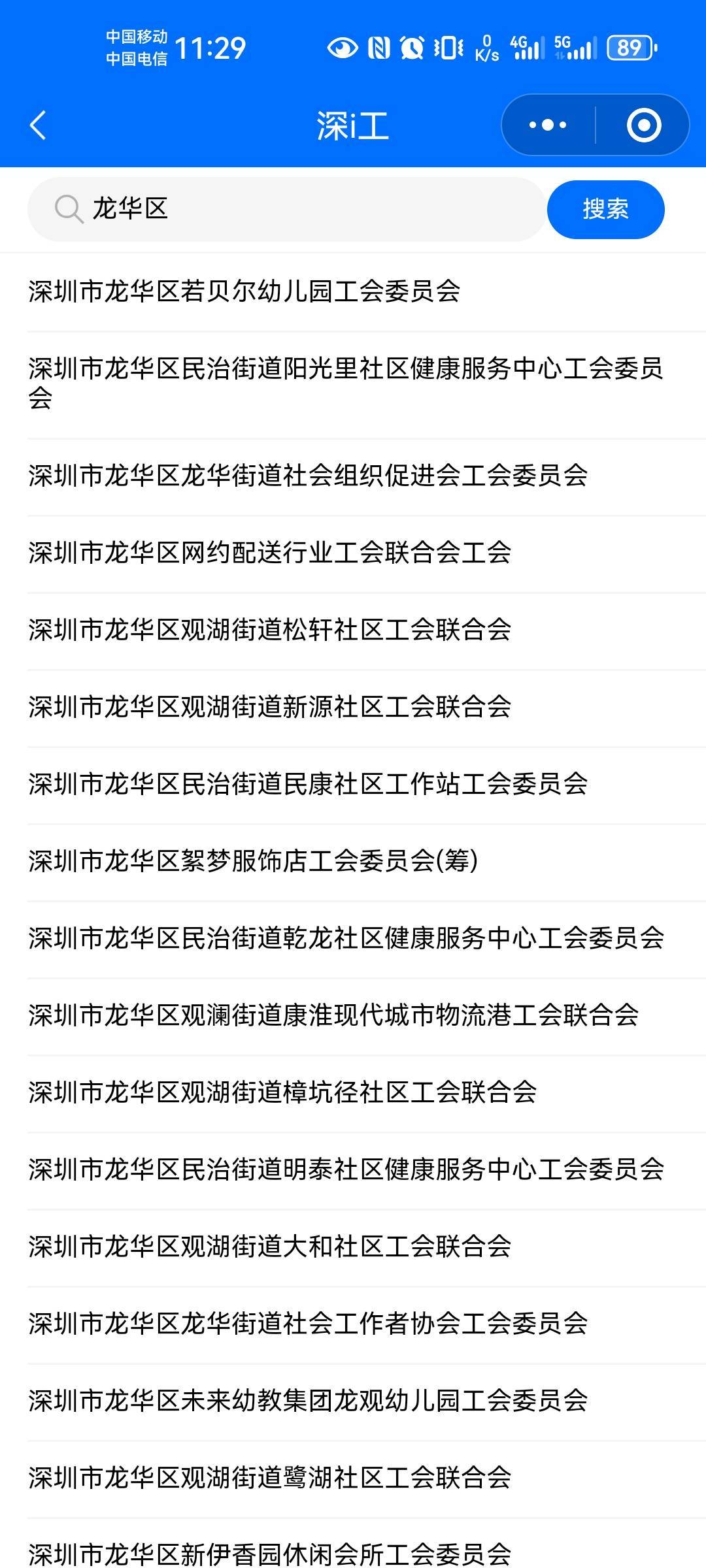Go back using the header arrow

pos(38,125)
